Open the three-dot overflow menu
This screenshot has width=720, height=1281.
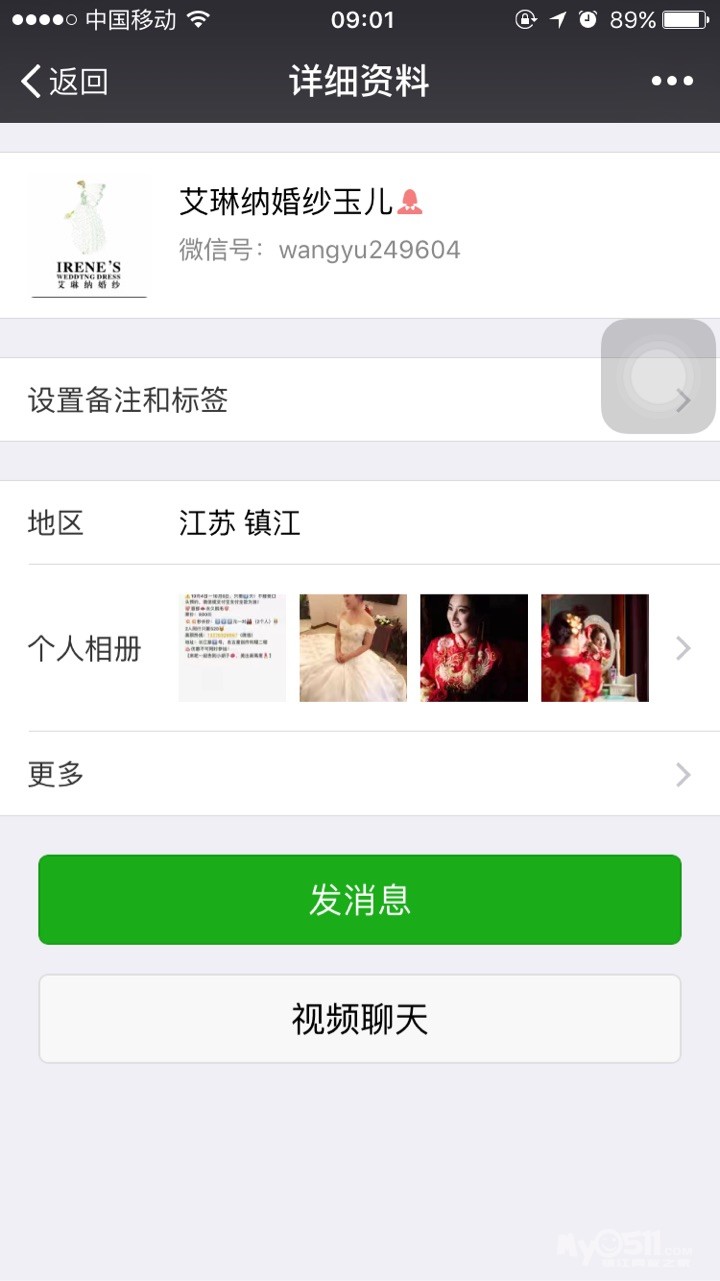672,81
